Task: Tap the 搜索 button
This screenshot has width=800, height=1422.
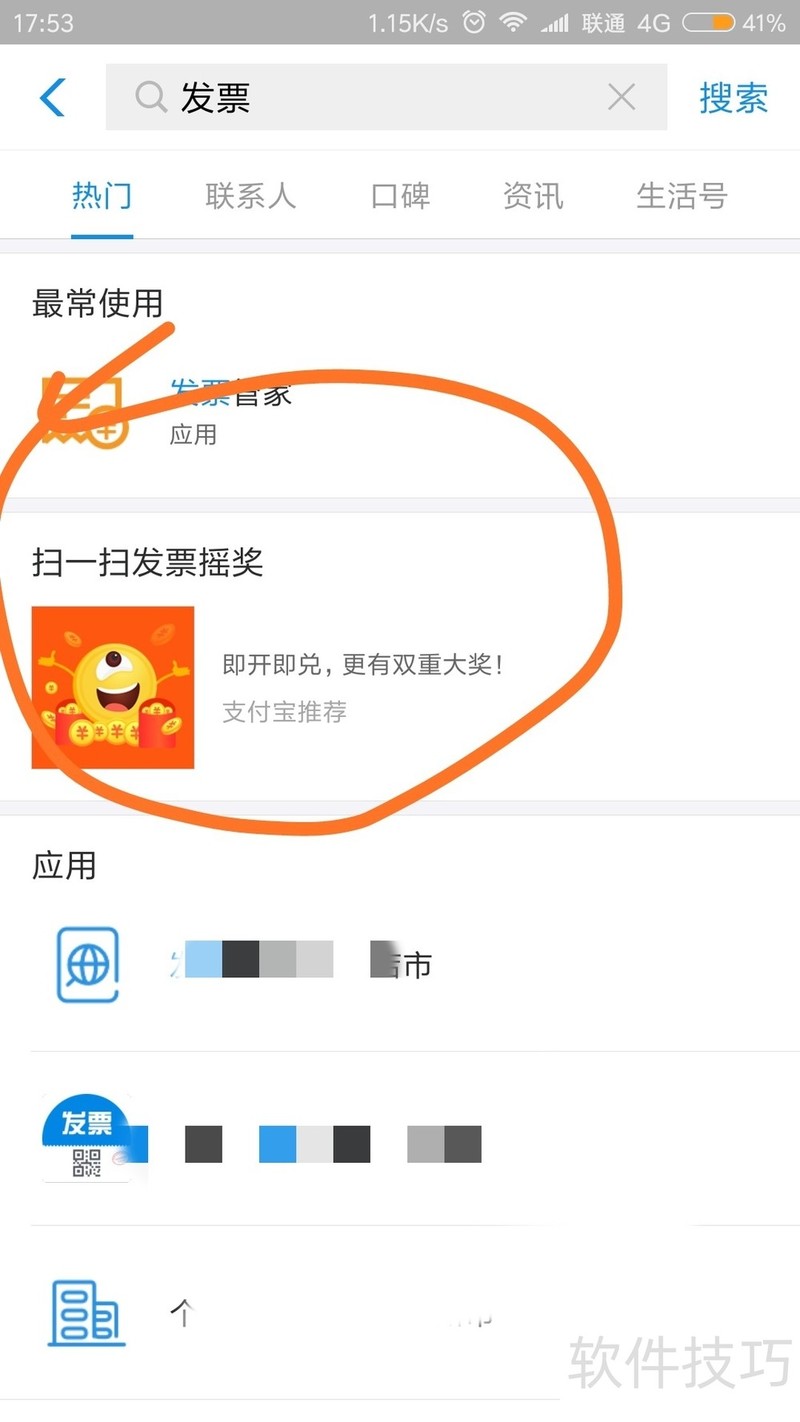Action: 733,98
